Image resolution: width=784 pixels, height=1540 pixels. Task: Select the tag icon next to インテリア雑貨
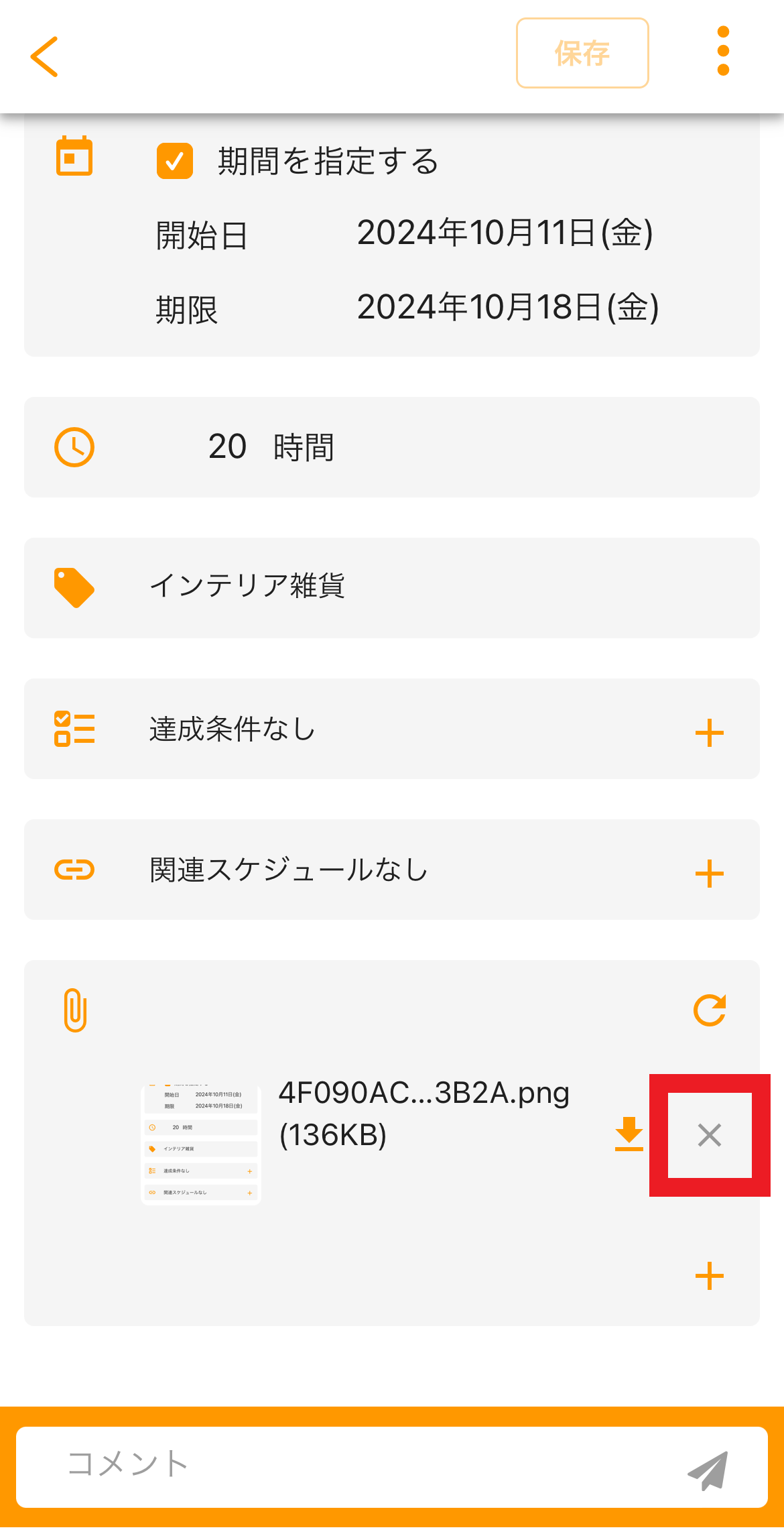[75, 587]
